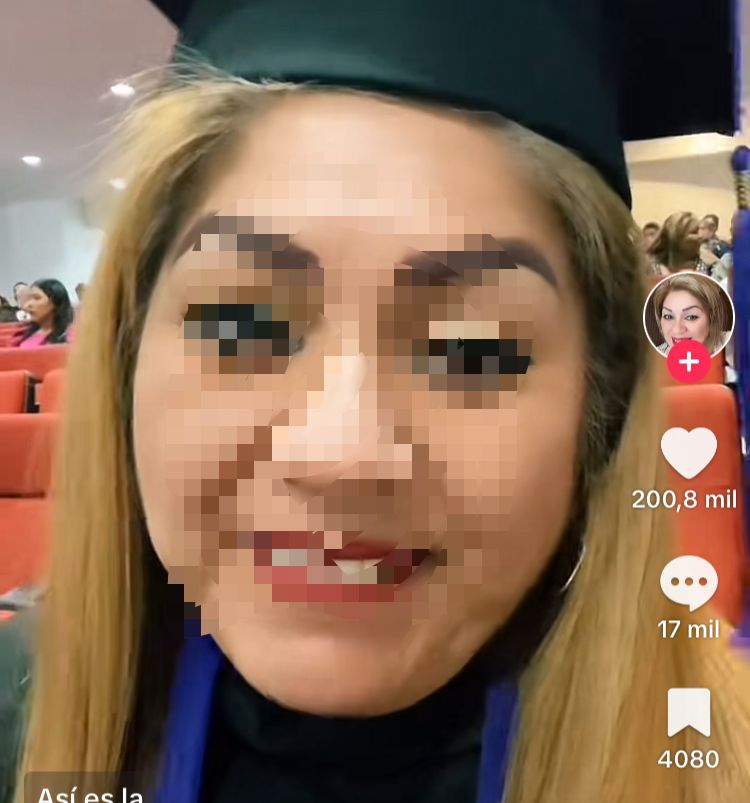Follow the creator with the plus button
The width and height of the screenshot is (750, 803).
pyautogui.click(x=688, y=361)
